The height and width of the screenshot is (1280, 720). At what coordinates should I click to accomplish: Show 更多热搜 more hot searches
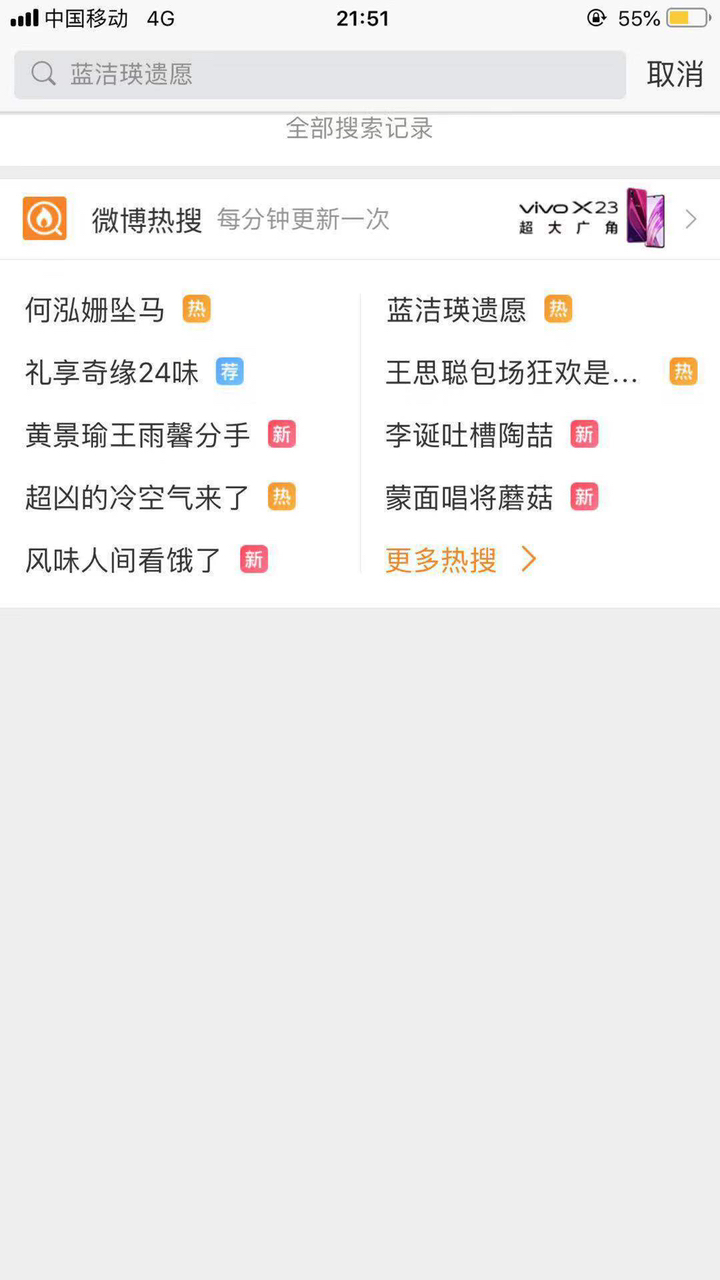point(461,560)
